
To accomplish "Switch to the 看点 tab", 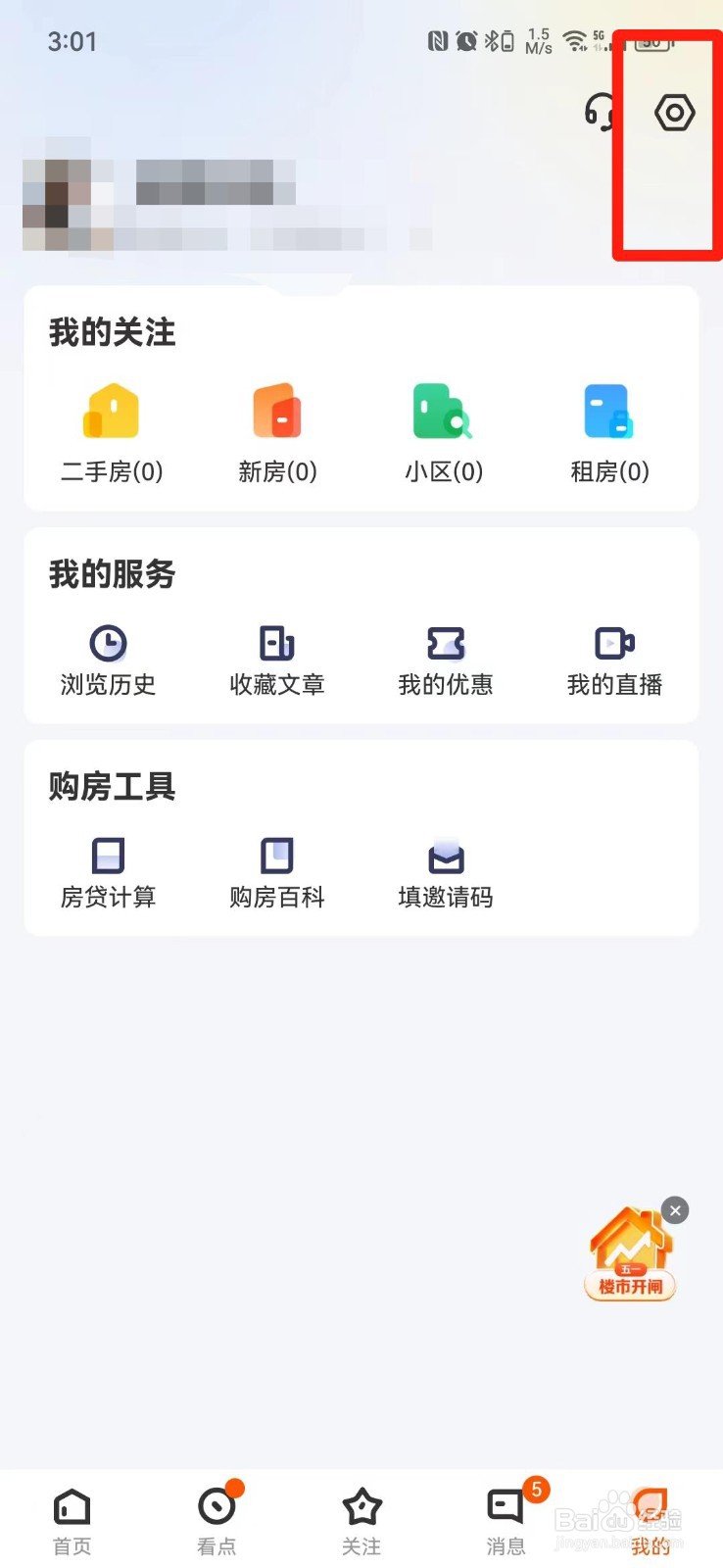I will point(217,1521).
